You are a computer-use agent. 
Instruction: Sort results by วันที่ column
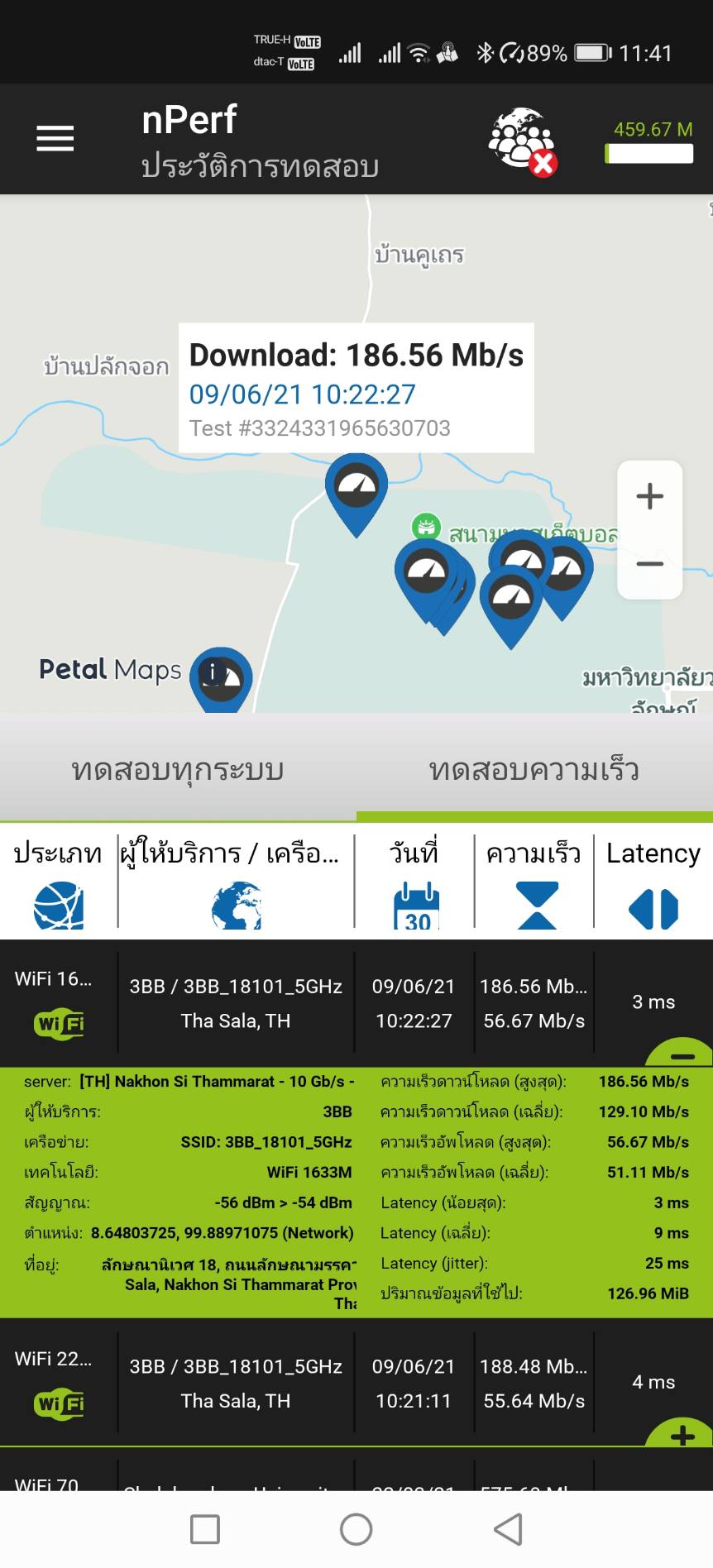click(415, 882)
